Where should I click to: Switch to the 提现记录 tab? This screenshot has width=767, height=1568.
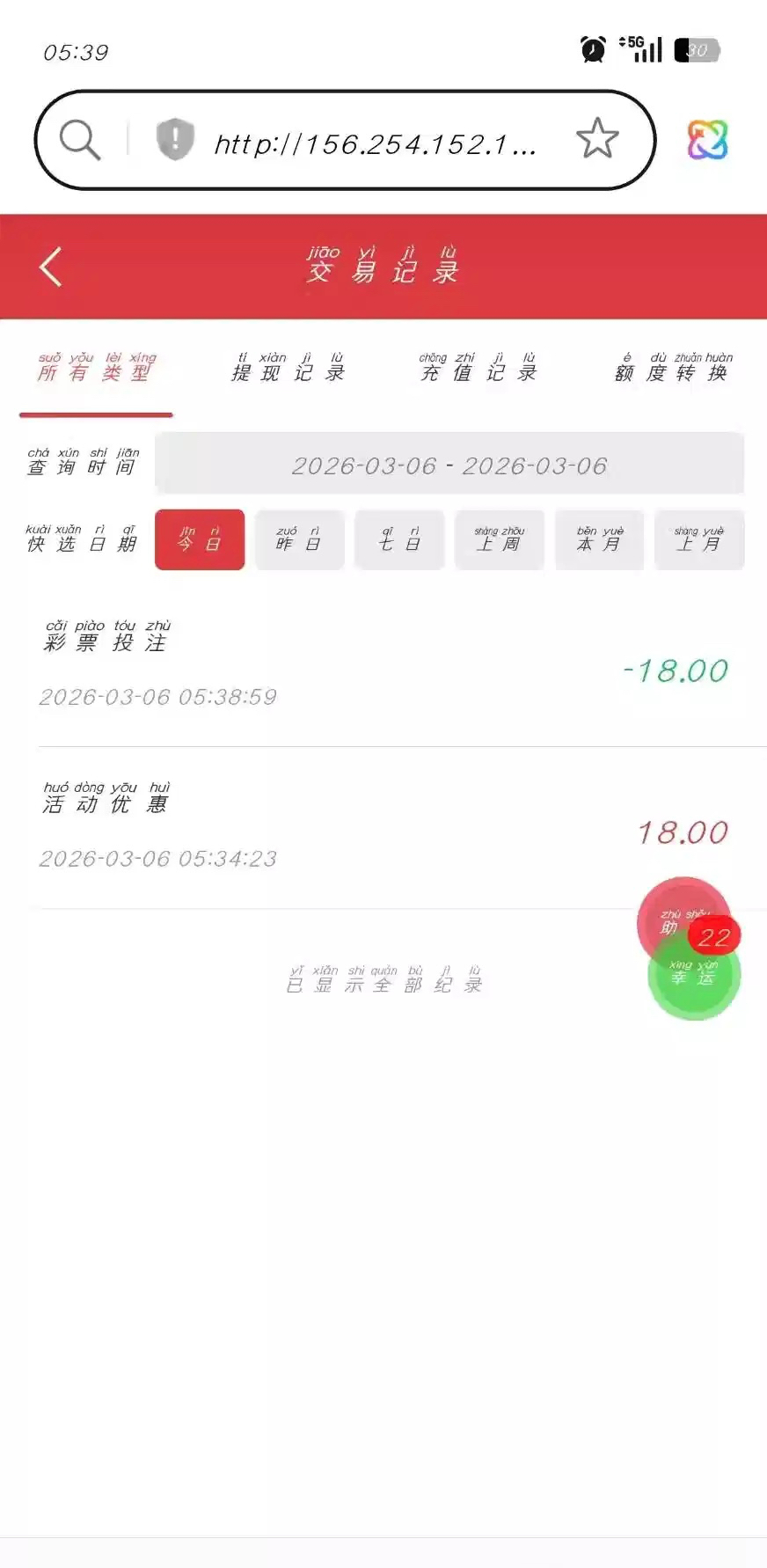pyautogui.click(x=288, y=368)
